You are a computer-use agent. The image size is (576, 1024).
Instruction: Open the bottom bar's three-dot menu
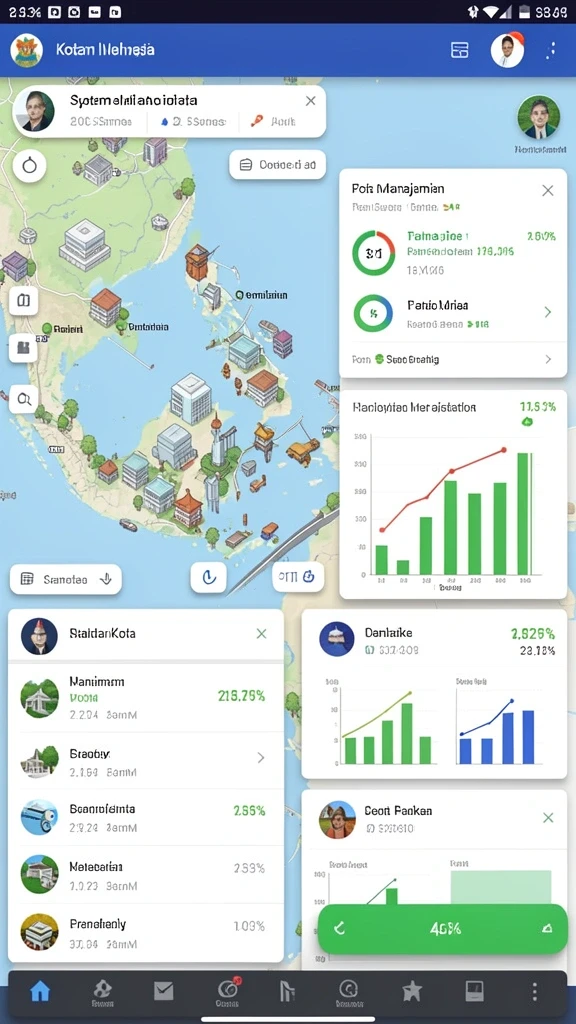[x=535, y=991]
